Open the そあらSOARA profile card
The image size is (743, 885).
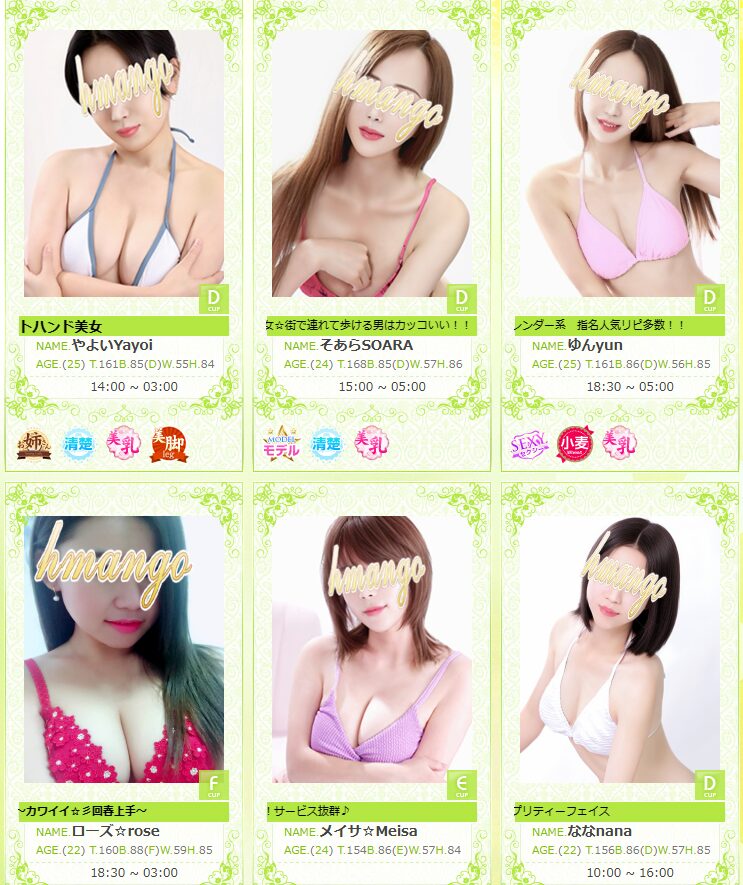[x=372, y=165]
